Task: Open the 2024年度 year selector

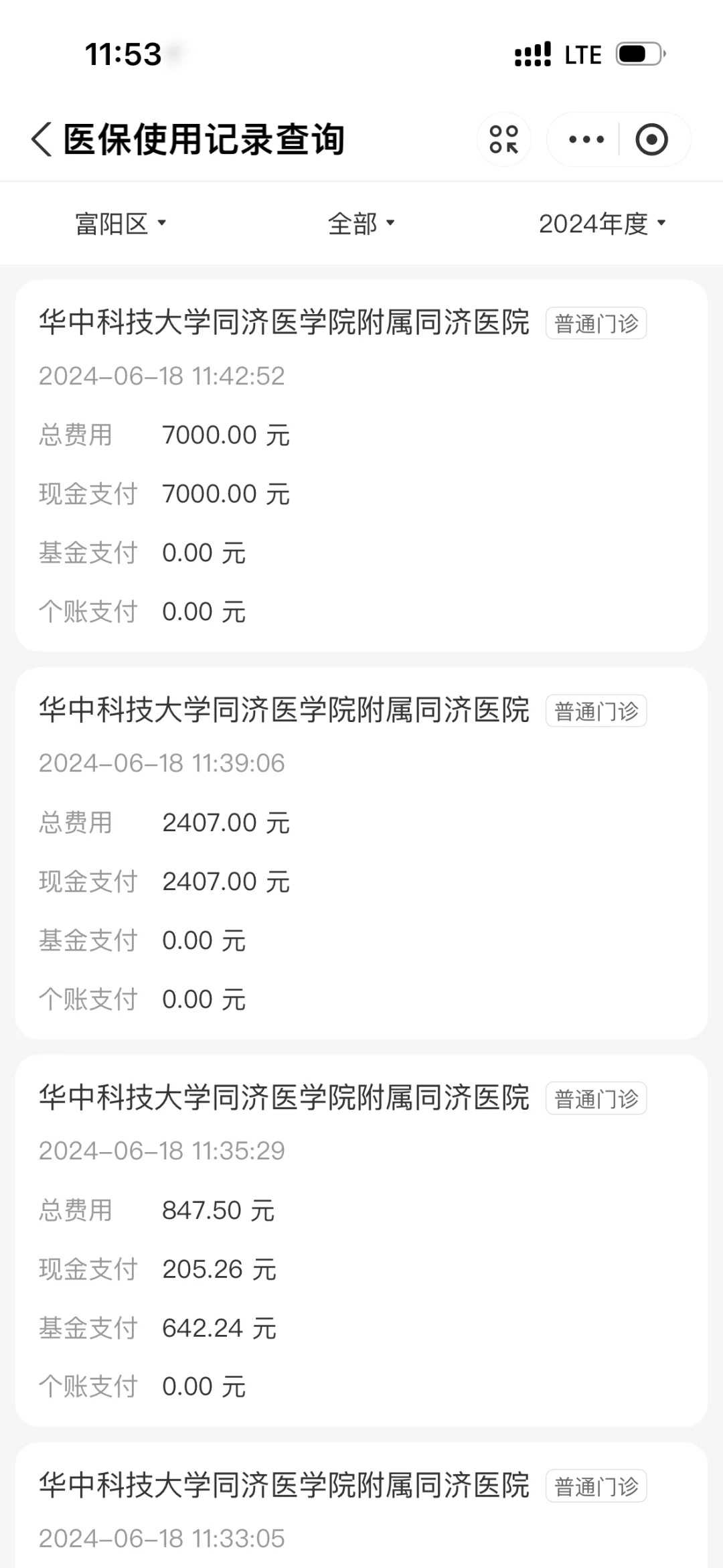Action: (x=601, y=223)
